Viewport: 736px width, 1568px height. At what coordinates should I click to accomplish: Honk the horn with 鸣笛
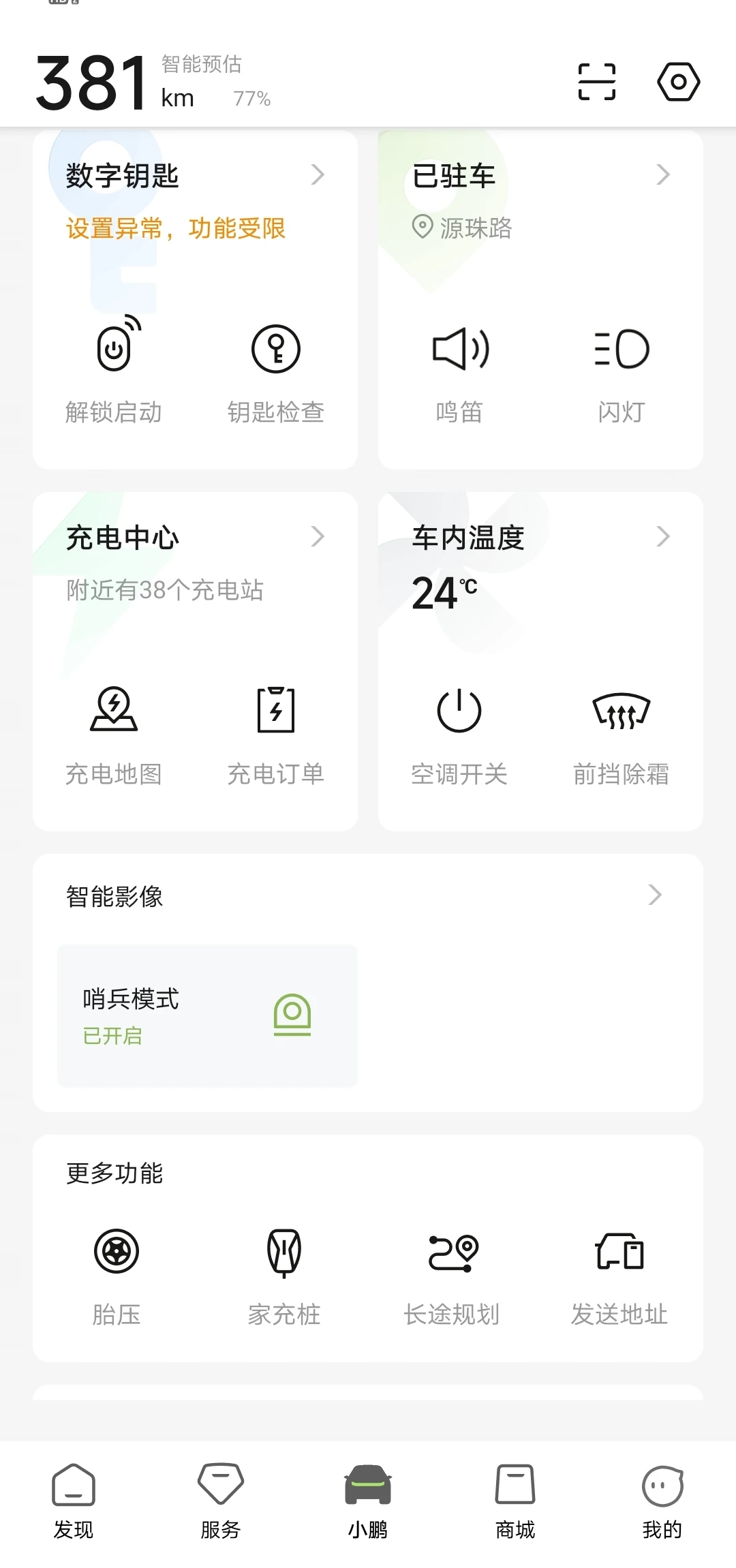[x=459, y=371]
